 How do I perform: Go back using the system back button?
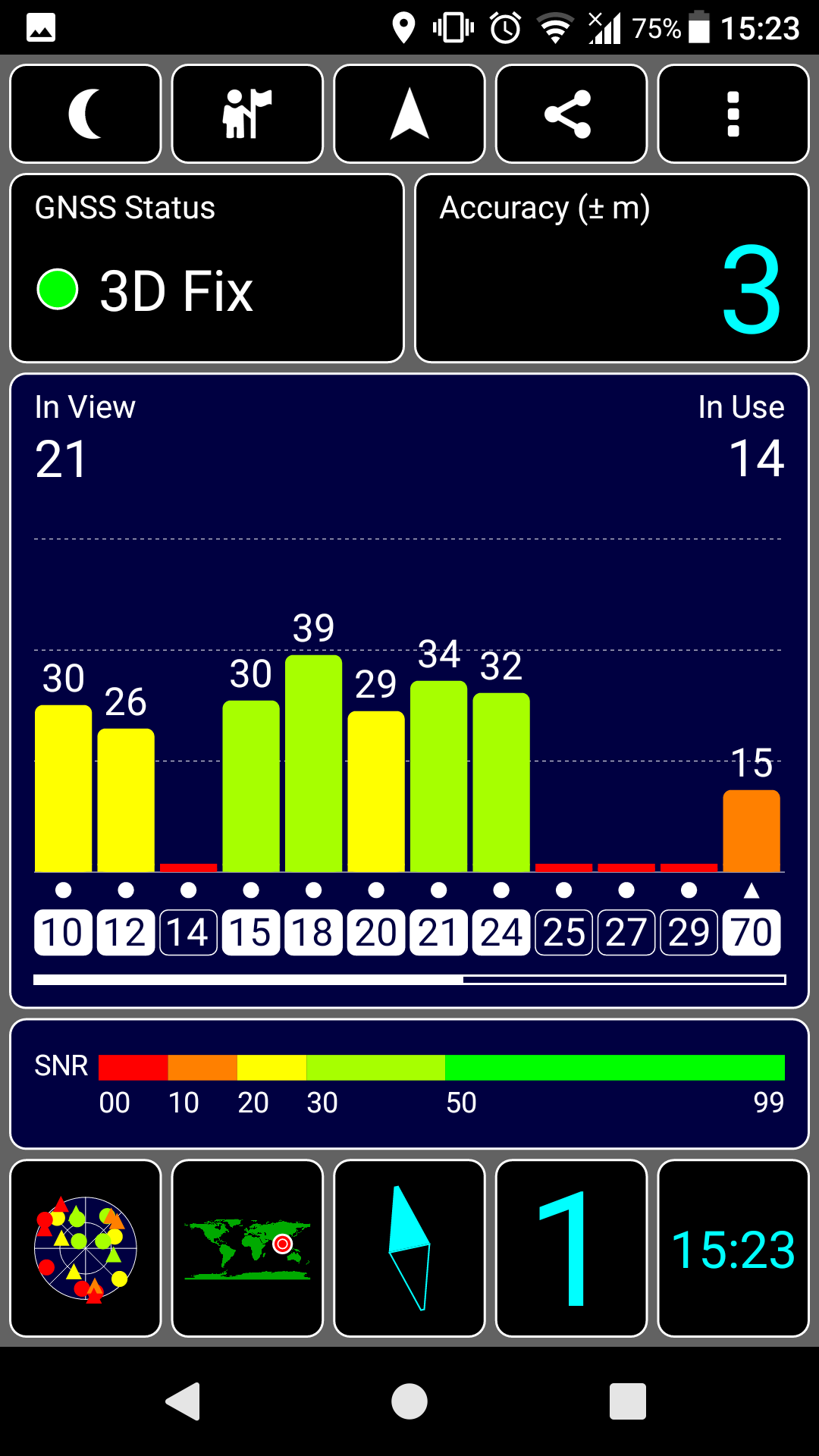coord(183,1401)
